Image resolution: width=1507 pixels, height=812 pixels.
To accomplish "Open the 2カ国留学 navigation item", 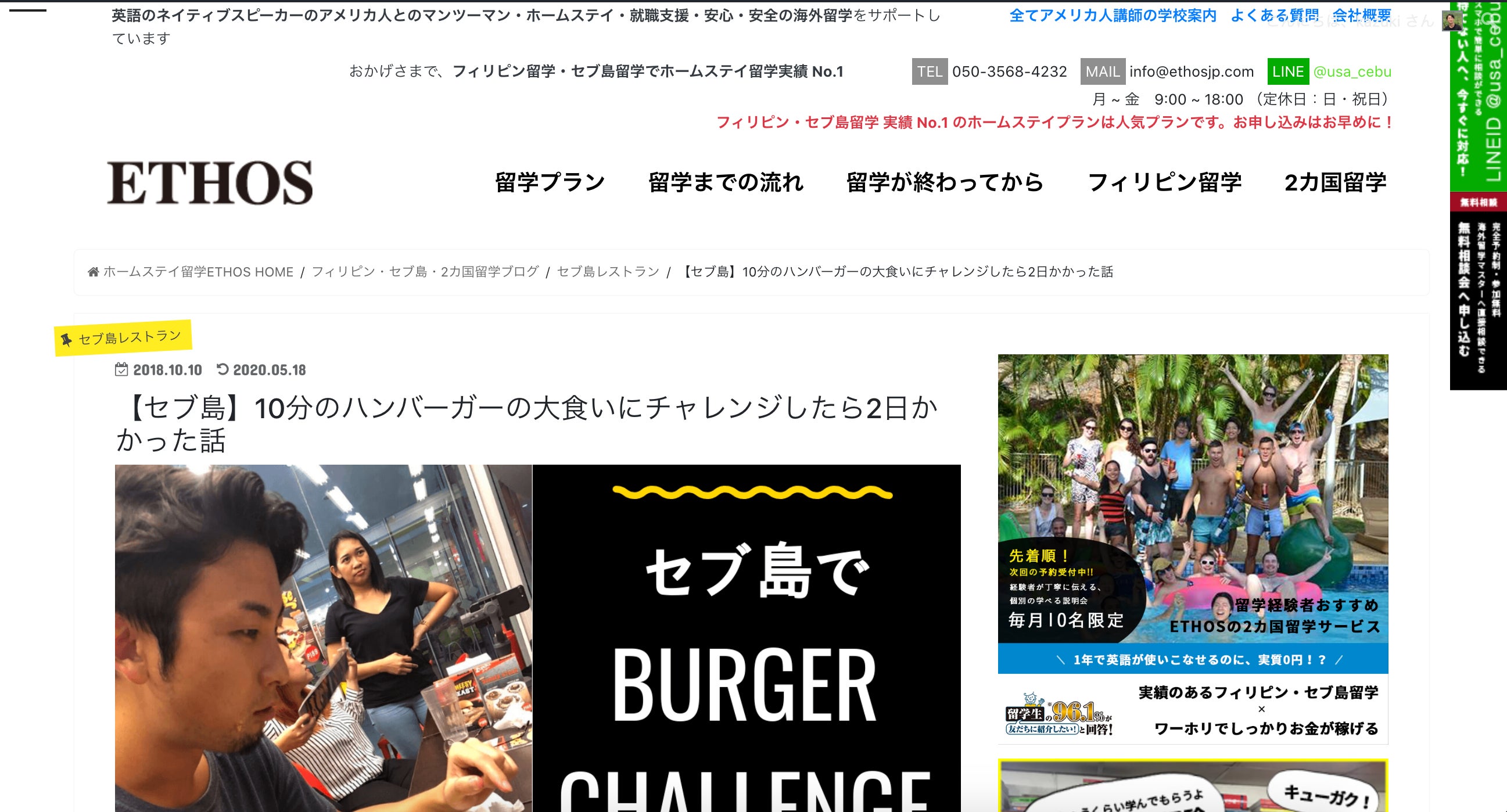I will tap(1335, 182).
